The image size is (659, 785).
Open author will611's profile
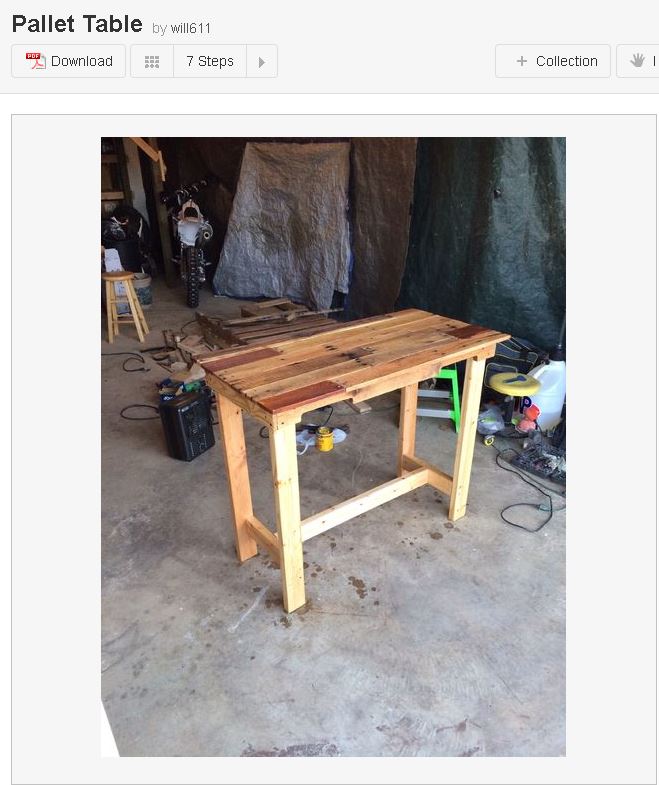190,28
